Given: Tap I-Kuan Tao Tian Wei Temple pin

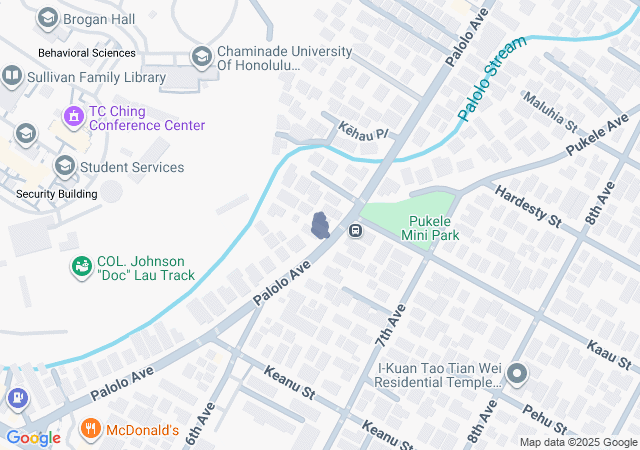Looking at the screenshot, I should coord(517,375).
